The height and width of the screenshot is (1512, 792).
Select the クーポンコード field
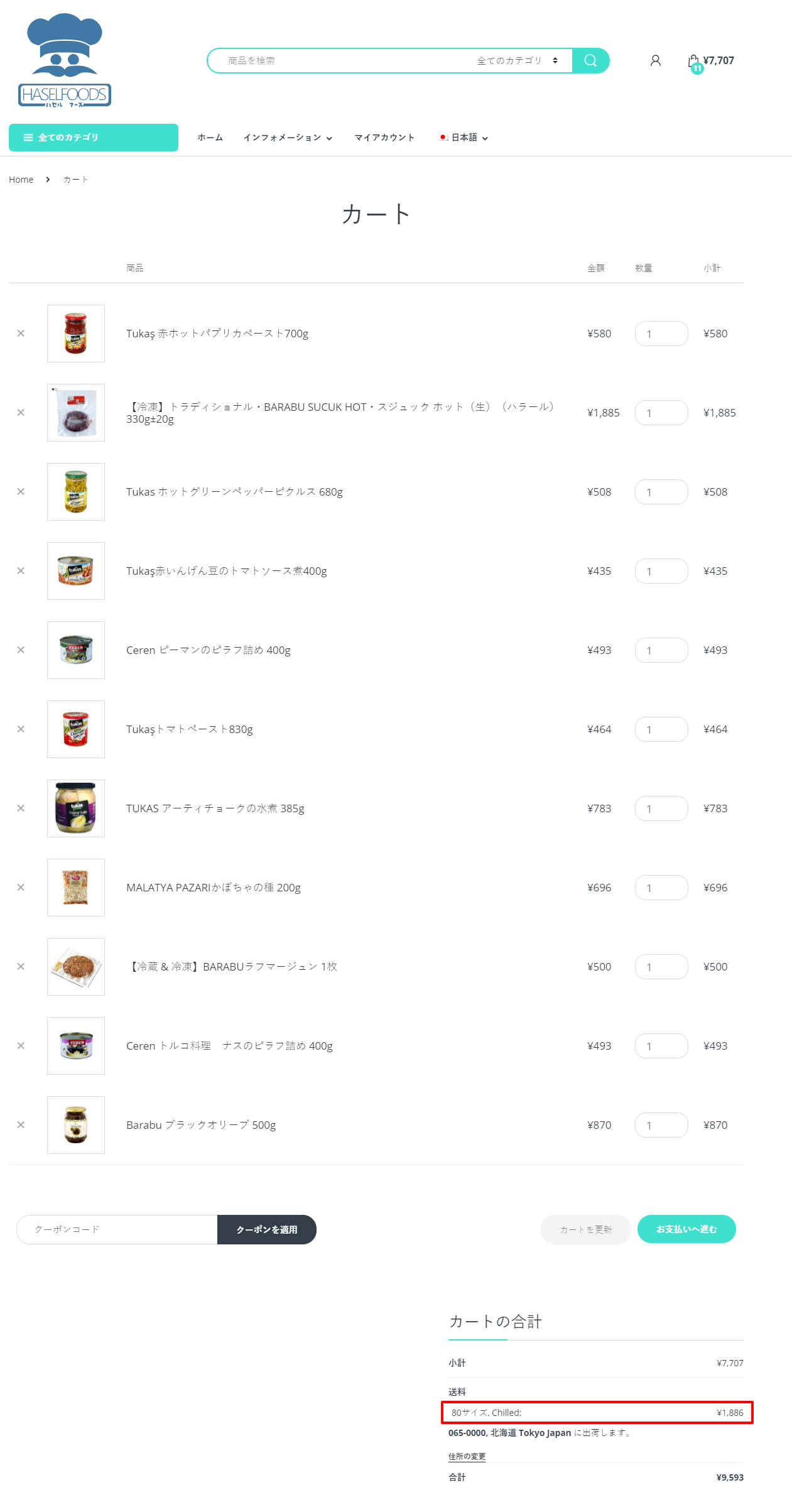pos(117,1229)
